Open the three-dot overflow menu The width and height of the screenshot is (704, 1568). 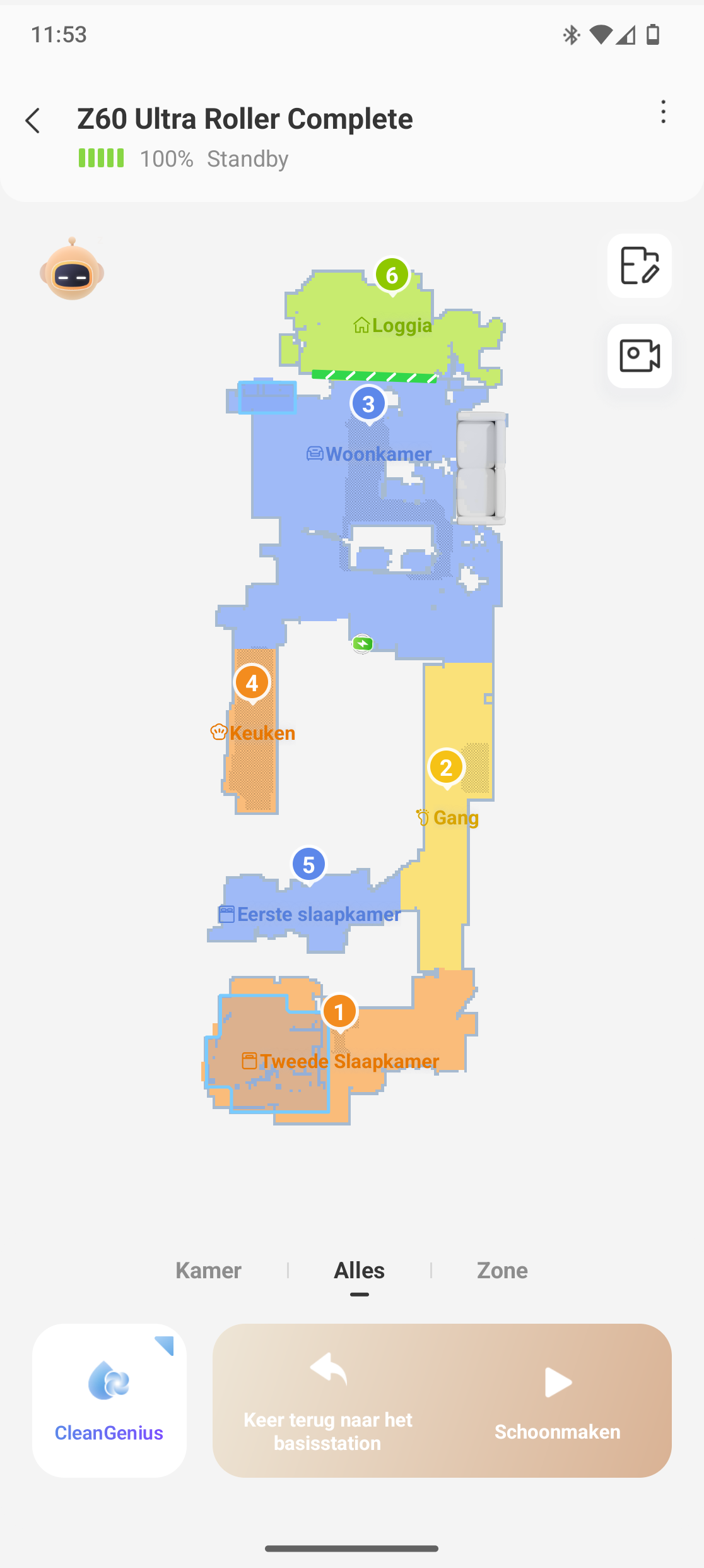662,112
